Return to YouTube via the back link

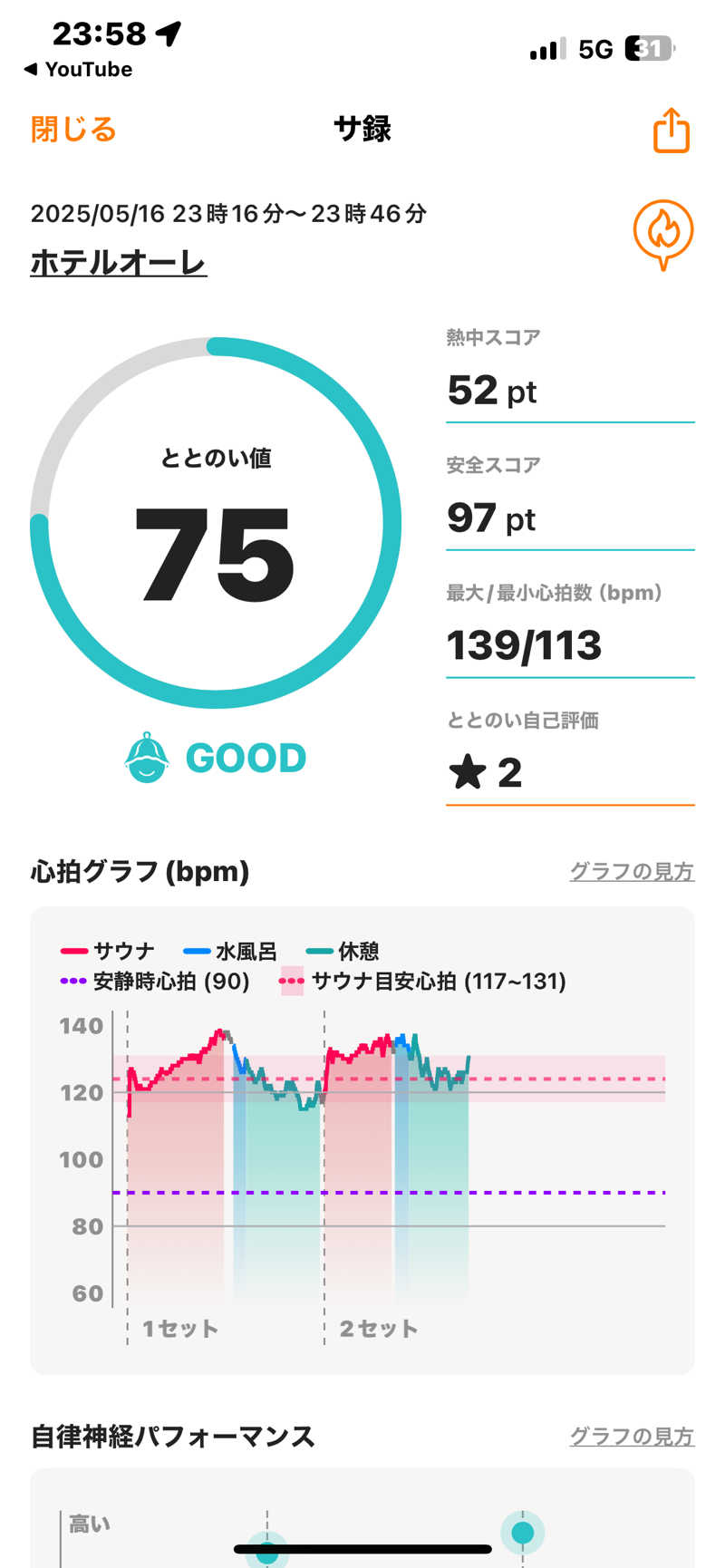pos(78,70)
